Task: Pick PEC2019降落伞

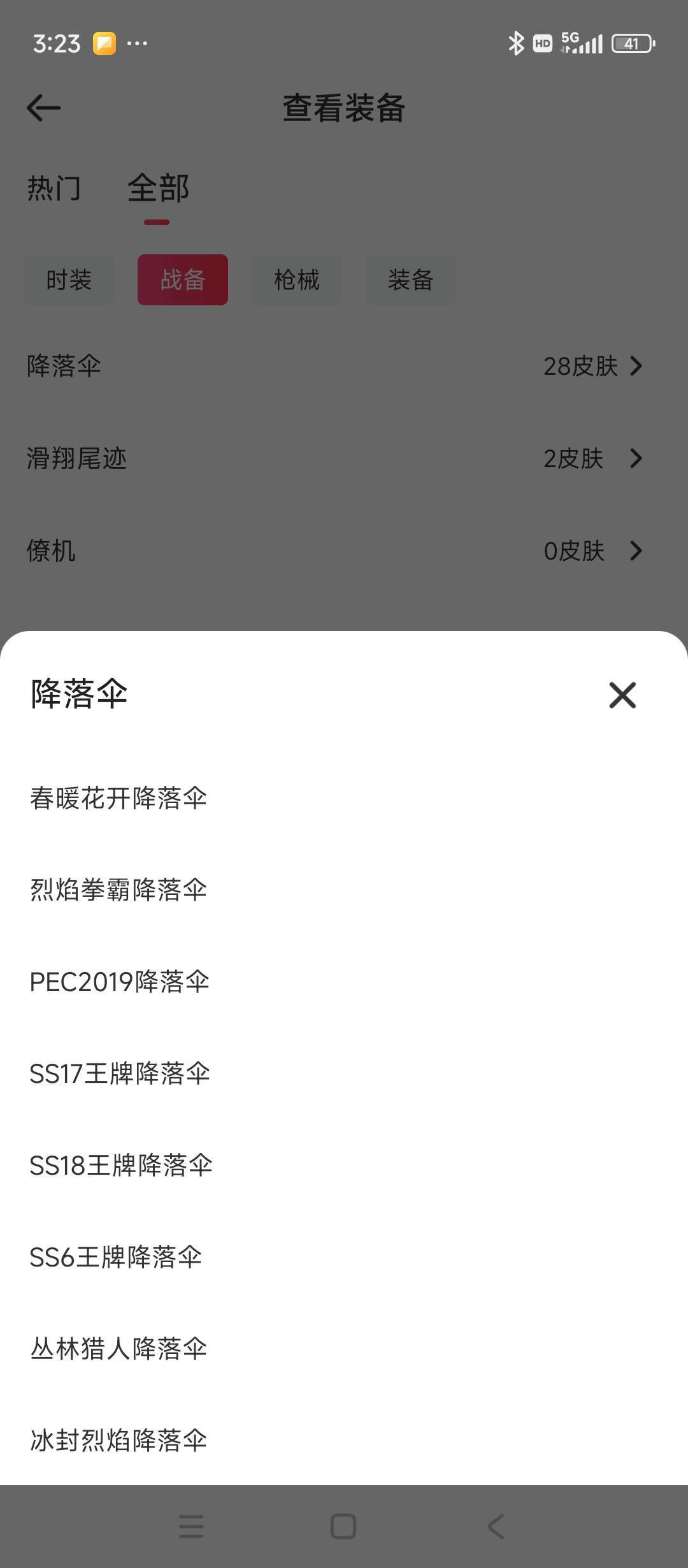Action: (x=344, y=982)
